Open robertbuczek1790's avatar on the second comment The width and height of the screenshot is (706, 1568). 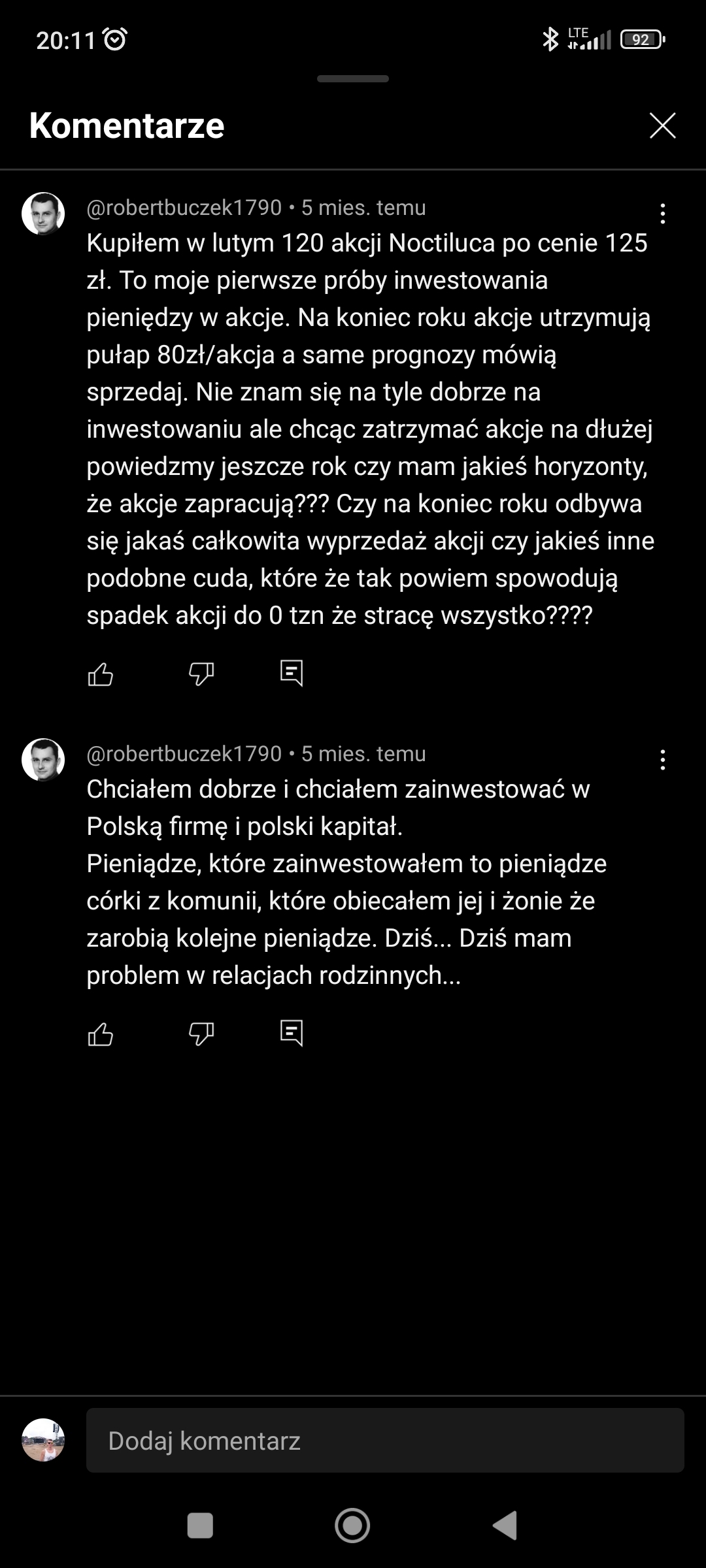(43, 760)
